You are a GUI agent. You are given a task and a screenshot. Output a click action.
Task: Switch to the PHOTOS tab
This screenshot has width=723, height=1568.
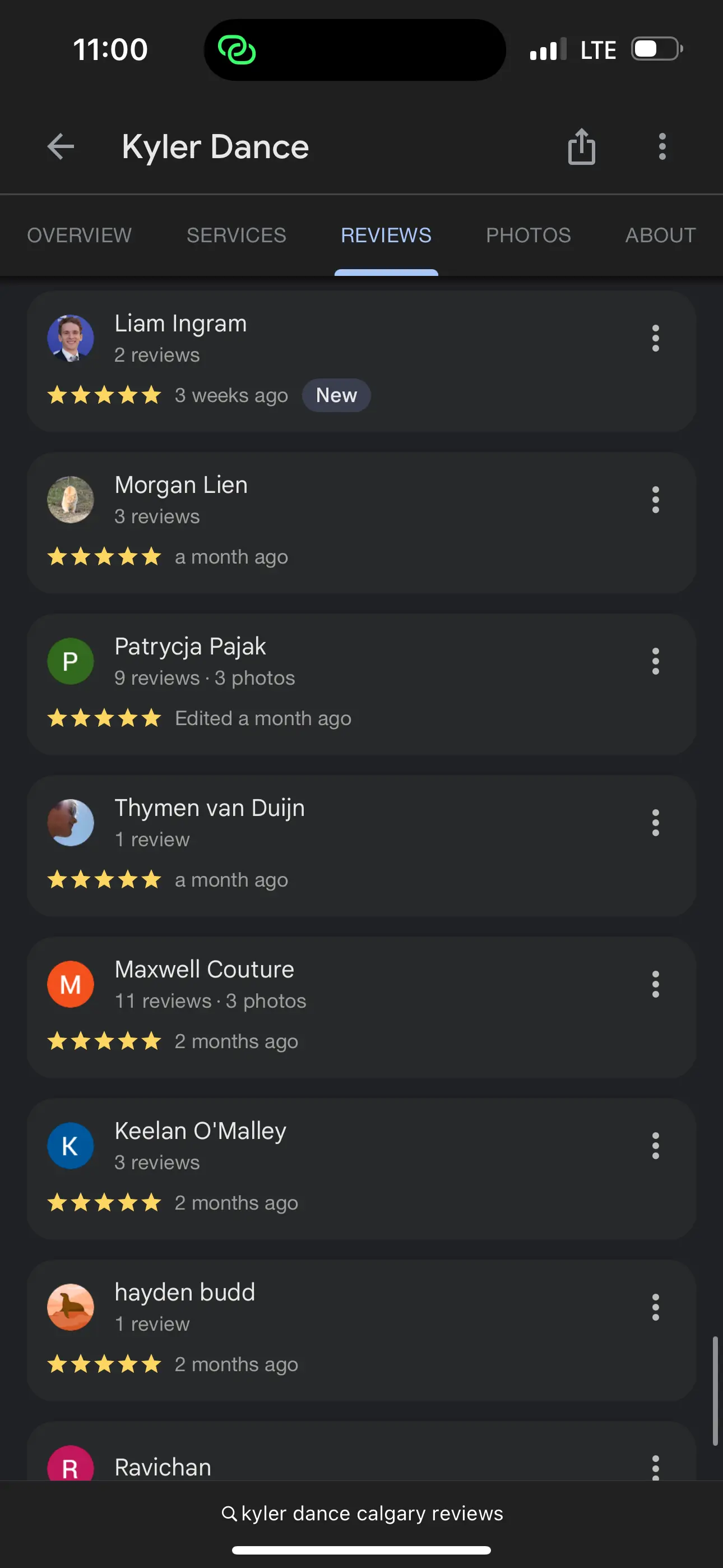point(527,235)
